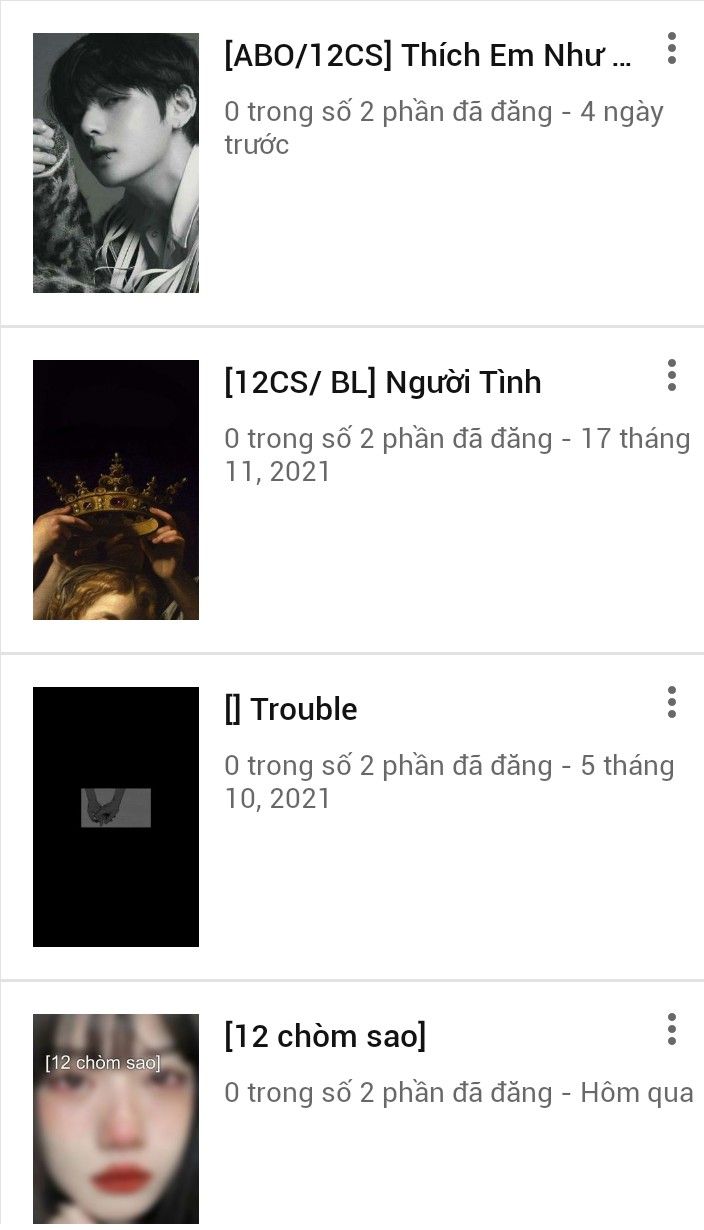
Task: Open the story "[12CS/ BL] Người Tình"
Action: (x=383, y=382)
